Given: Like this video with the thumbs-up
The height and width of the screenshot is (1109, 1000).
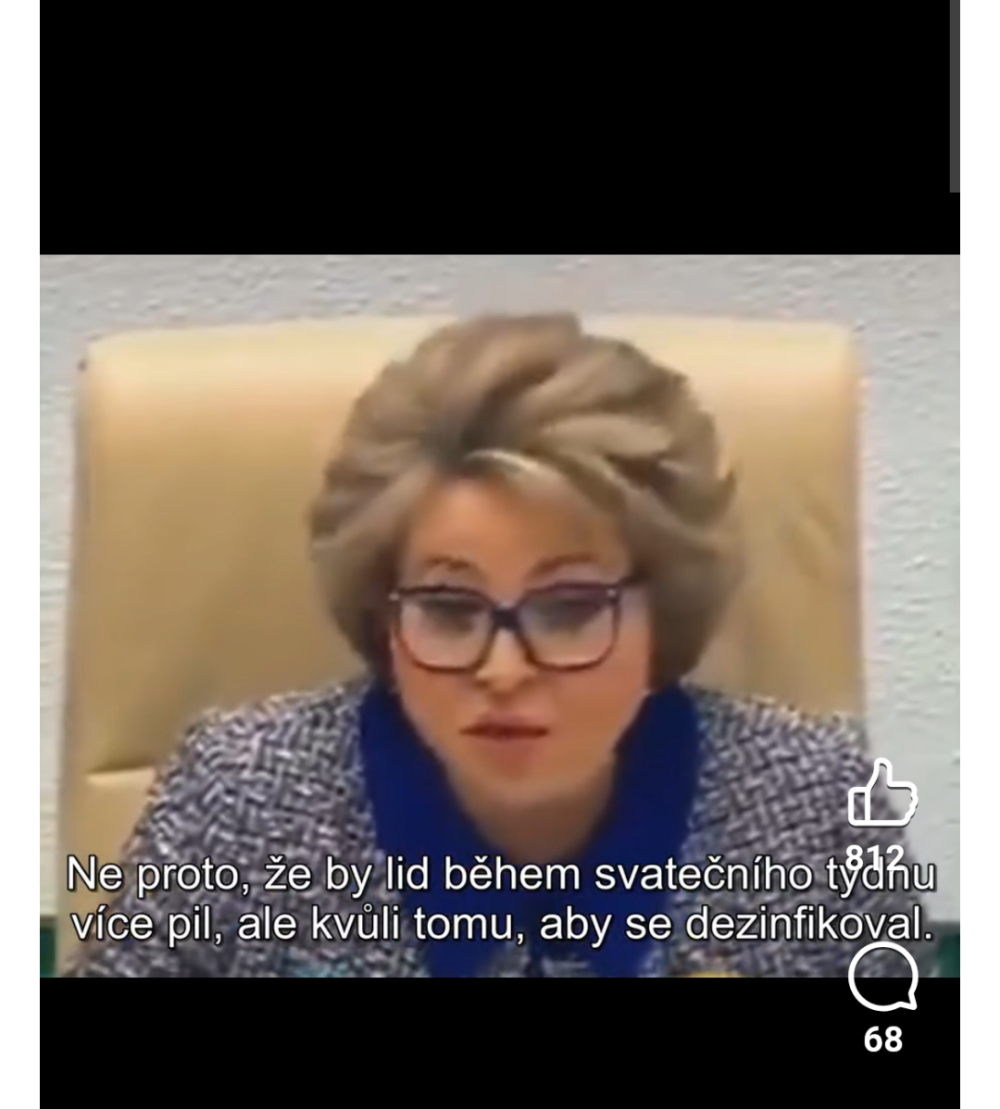Looking at the screenshot, I should 882,794.
